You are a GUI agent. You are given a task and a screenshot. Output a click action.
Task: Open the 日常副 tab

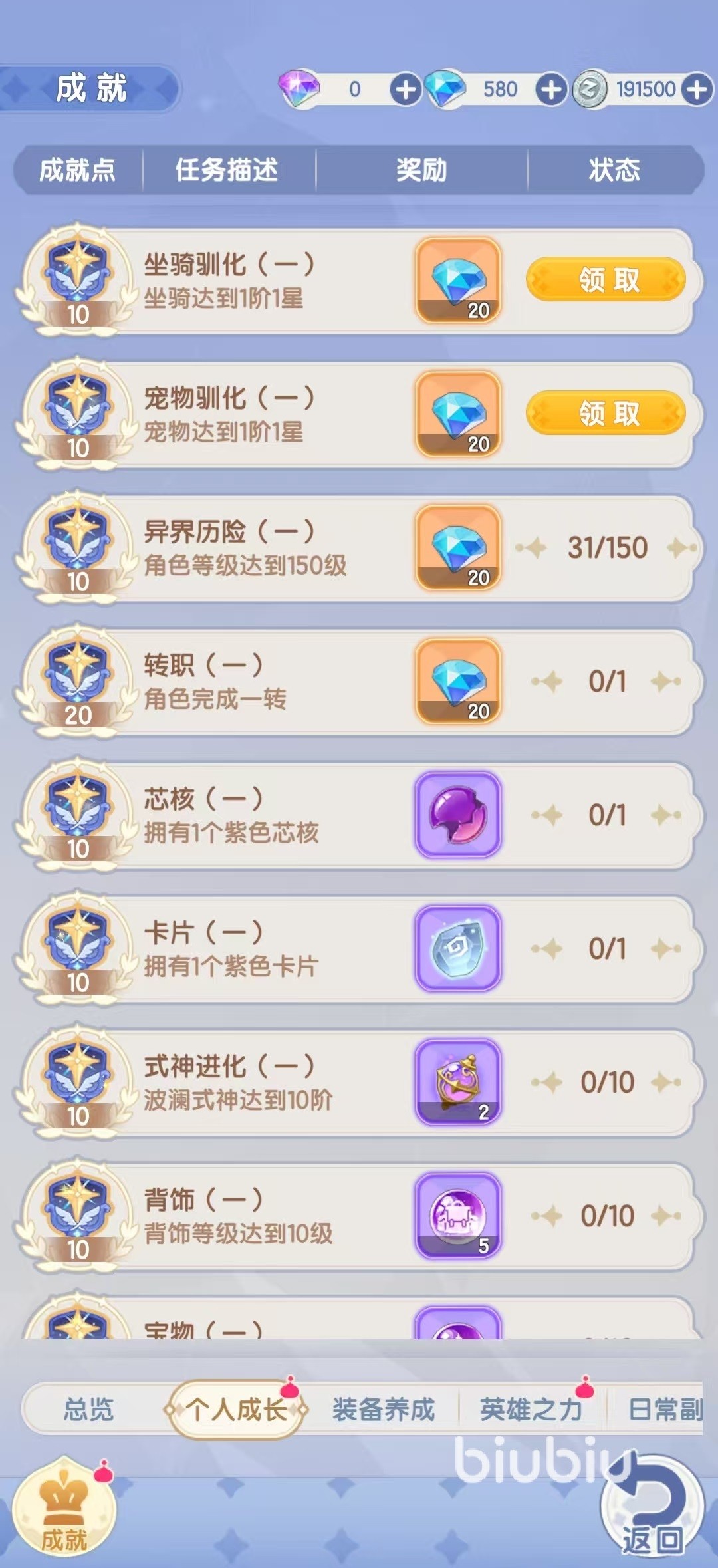coord(665,1409)
